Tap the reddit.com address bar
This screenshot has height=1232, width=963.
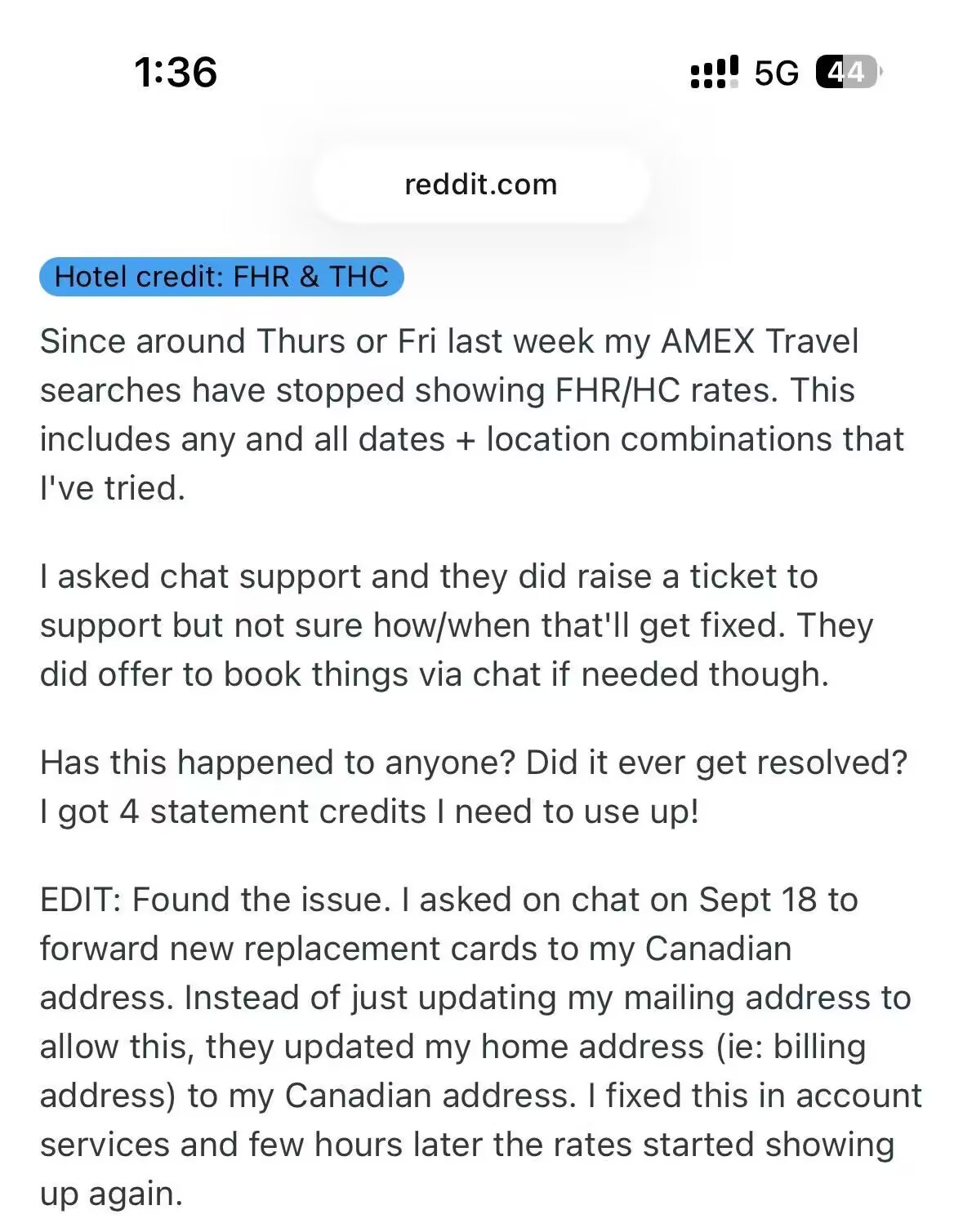(480, 185)
